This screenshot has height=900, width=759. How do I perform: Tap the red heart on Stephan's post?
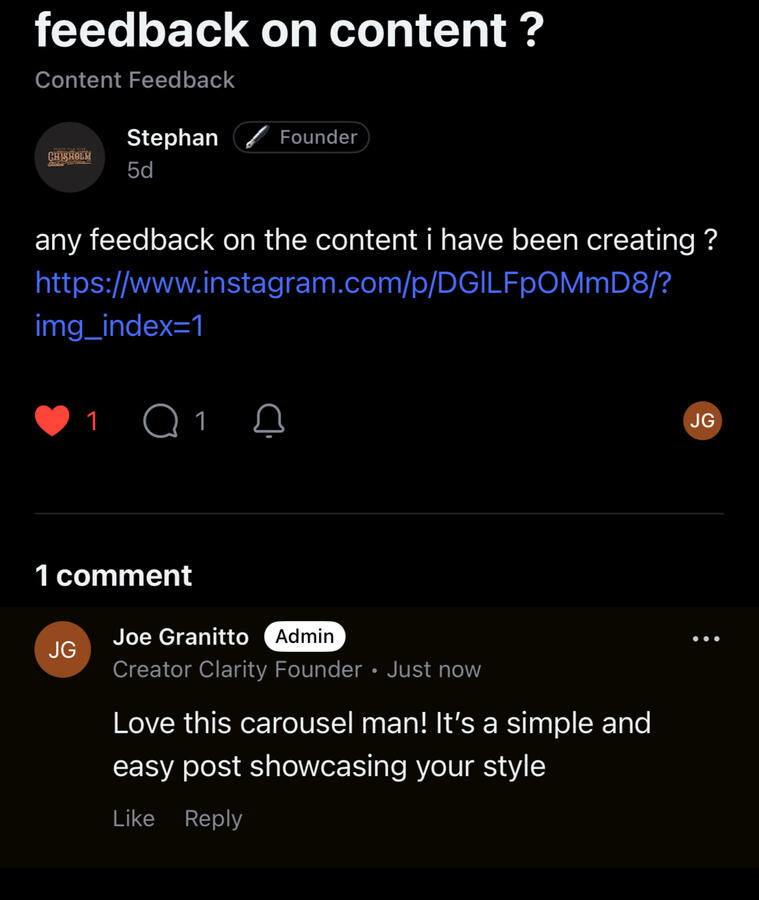52,422
